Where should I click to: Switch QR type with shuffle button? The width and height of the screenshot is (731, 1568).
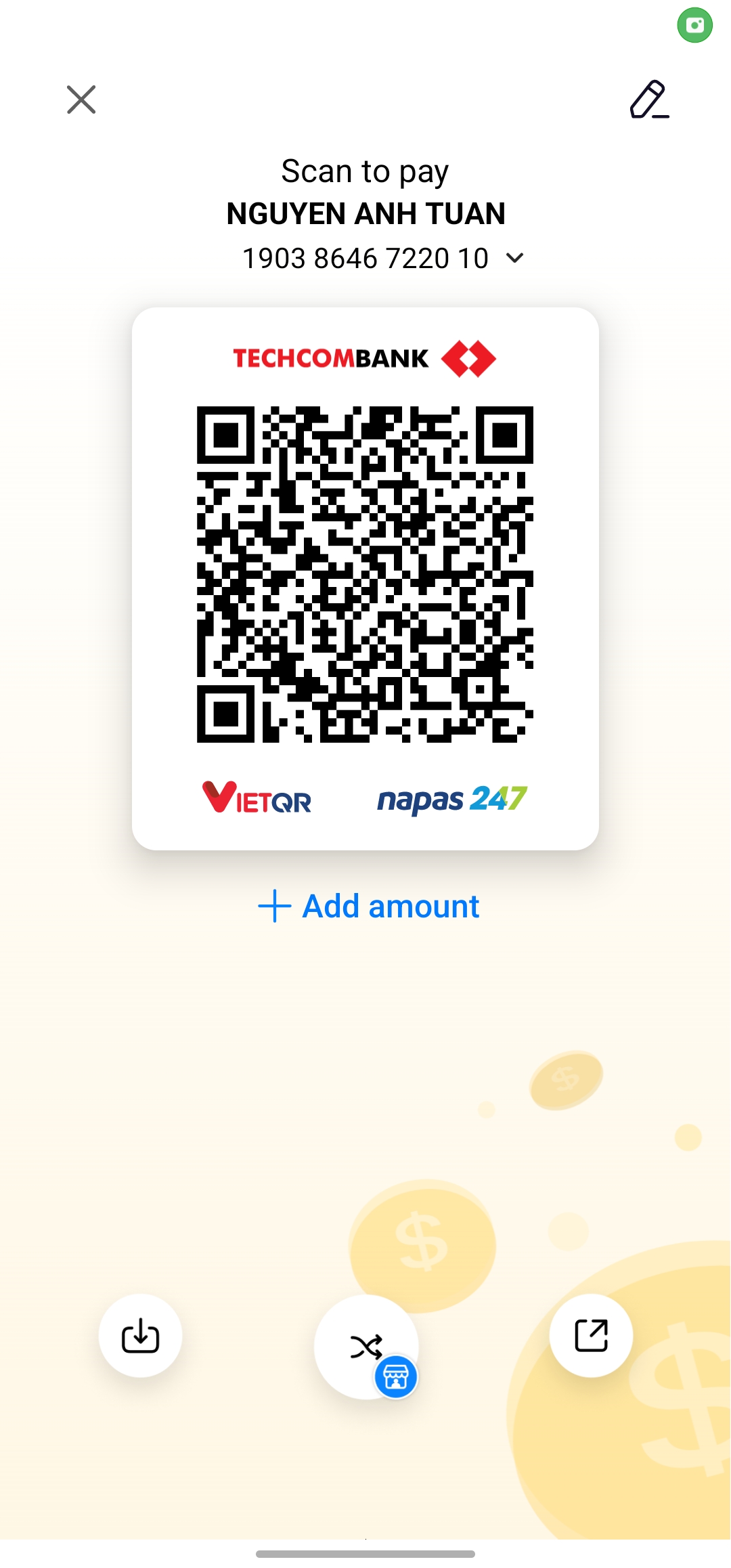(x=366, y=1347)
